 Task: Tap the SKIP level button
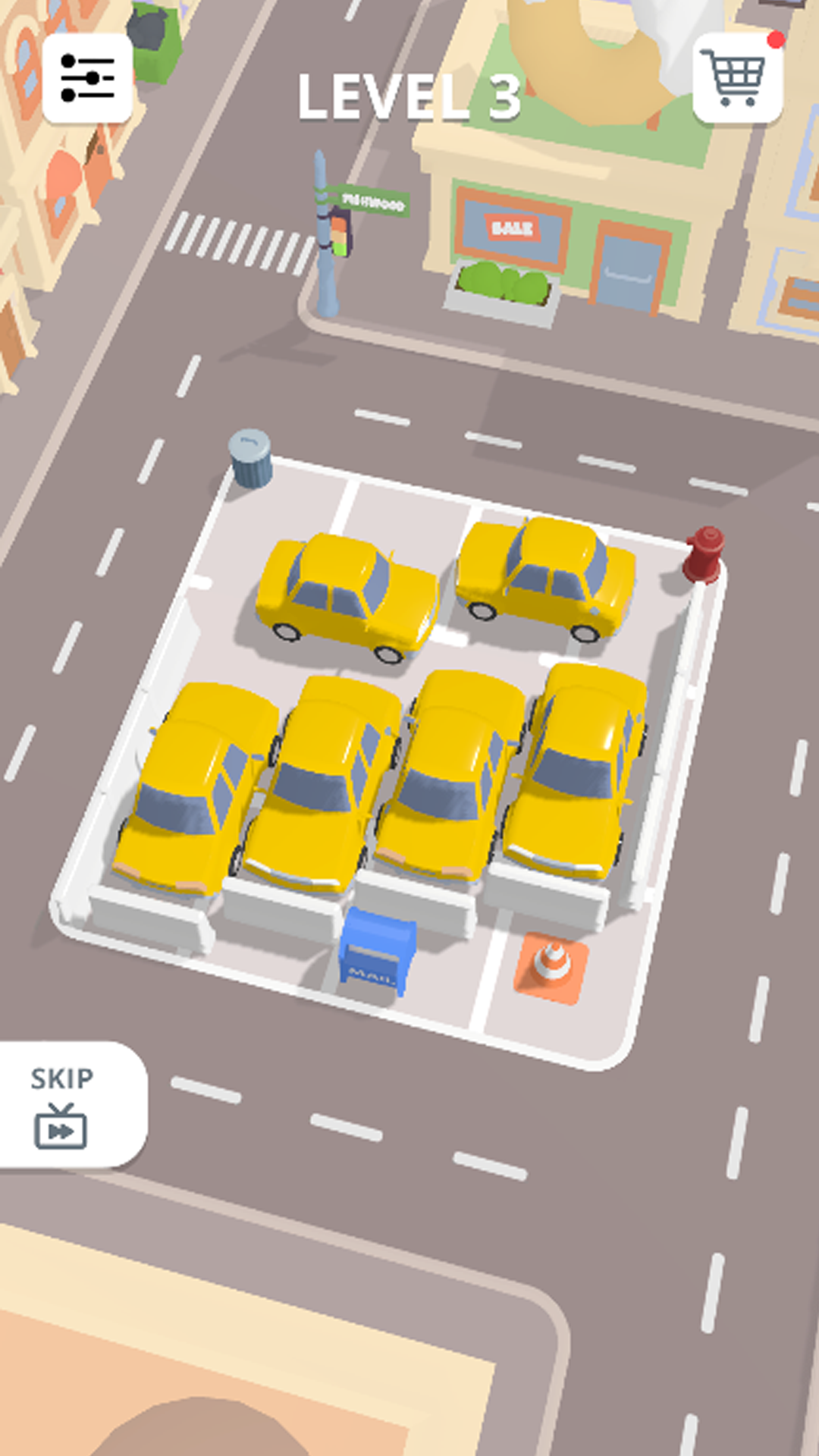pos(73,1105)
